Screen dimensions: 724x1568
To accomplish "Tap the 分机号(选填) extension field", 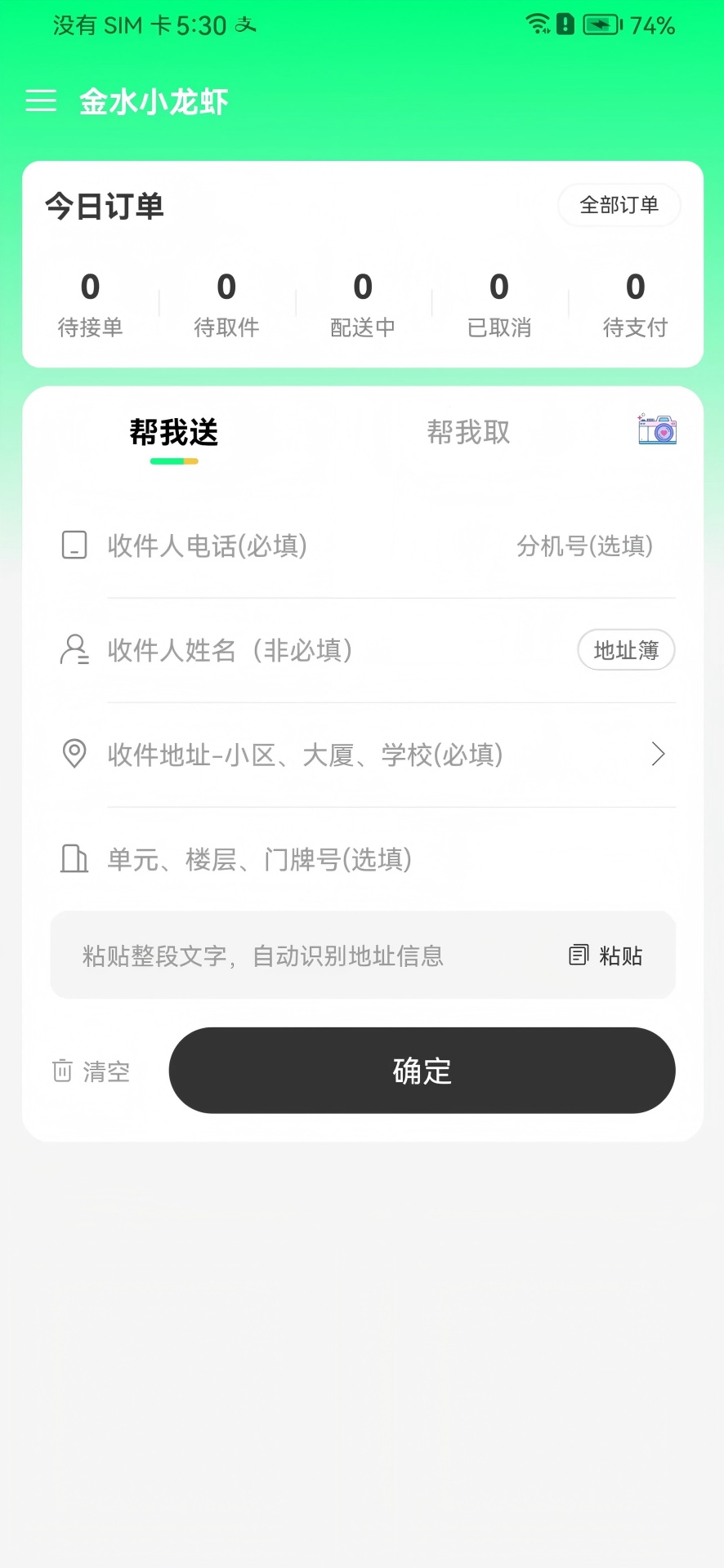I will click(x=584, y=546).
